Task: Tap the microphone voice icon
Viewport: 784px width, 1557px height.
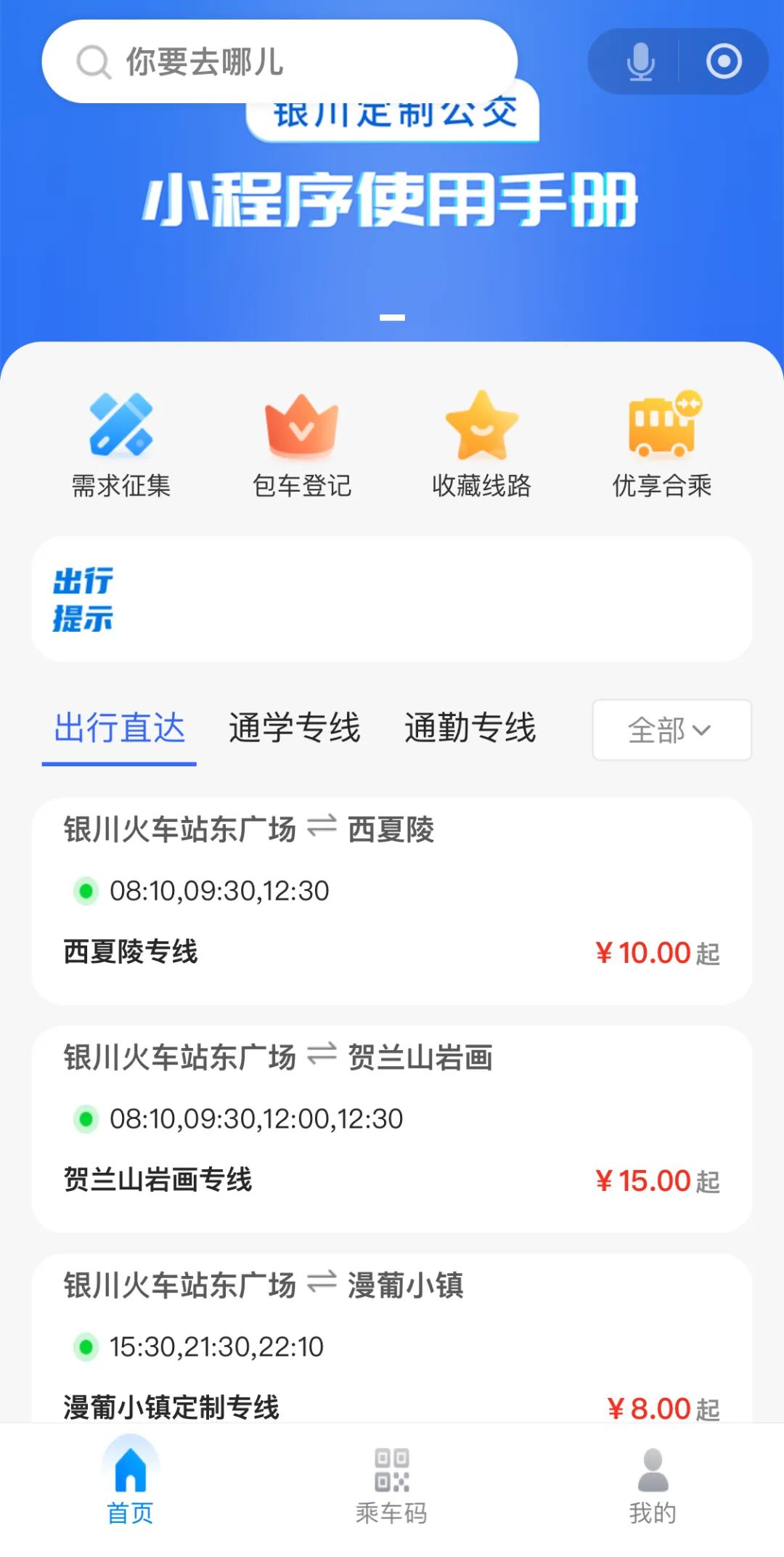Action: click(x=640, y=62)
